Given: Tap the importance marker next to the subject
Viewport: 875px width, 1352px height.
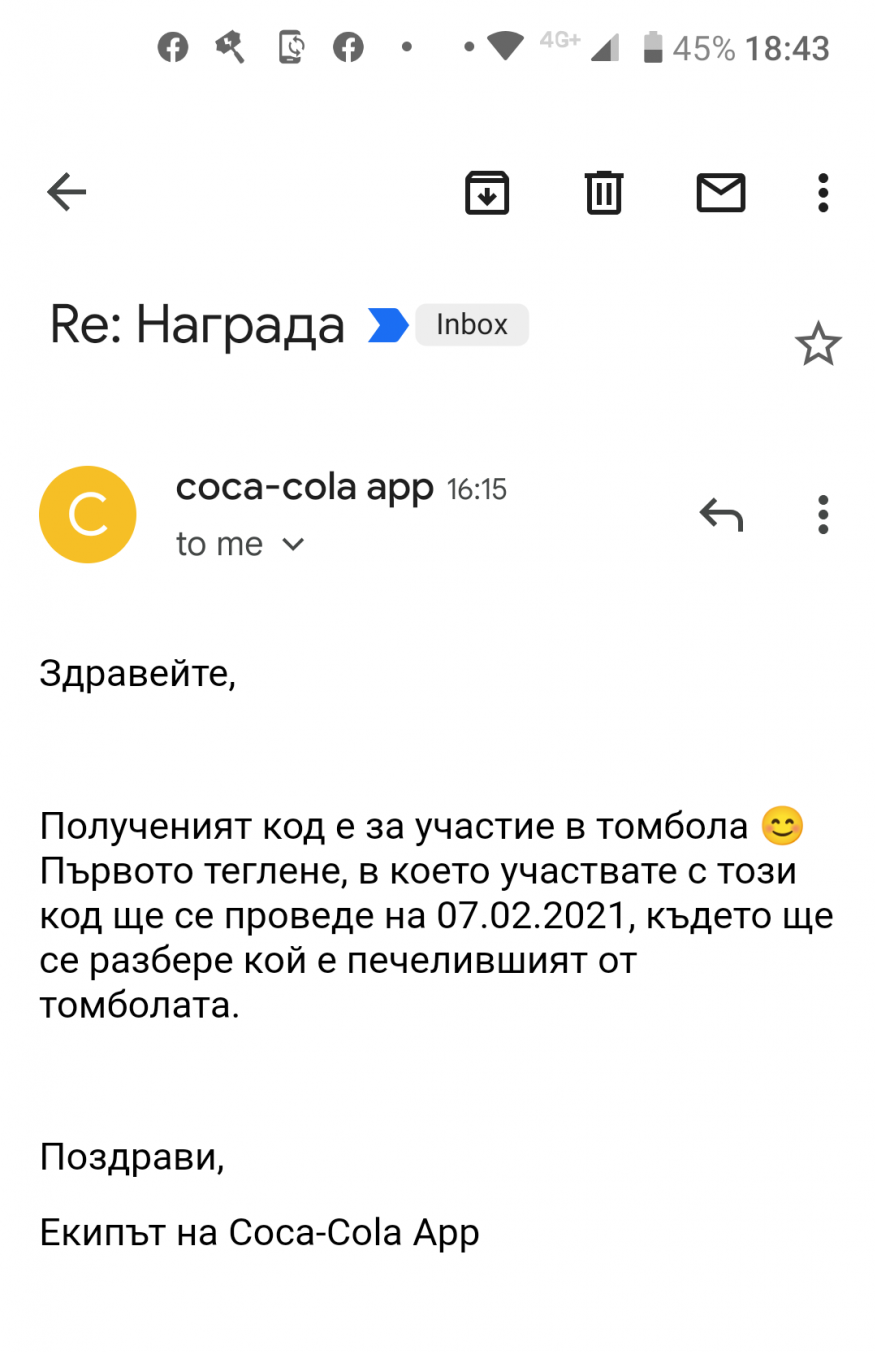Looking at the screenshot, I should (388, 325).
